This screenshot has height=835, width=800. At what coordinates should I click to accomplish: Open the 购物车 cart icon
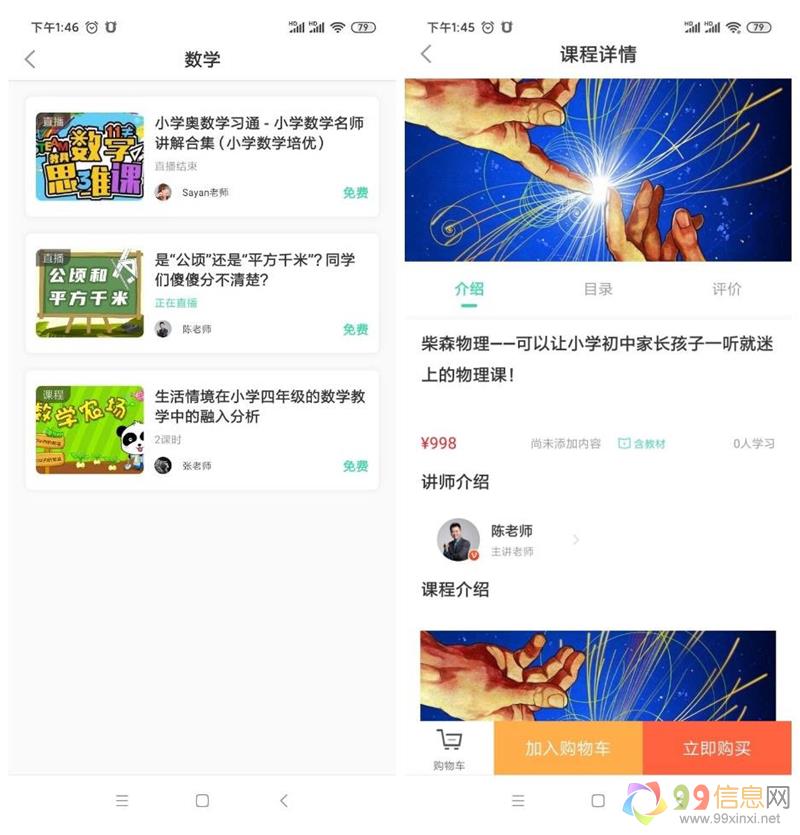tap(449, 749)
